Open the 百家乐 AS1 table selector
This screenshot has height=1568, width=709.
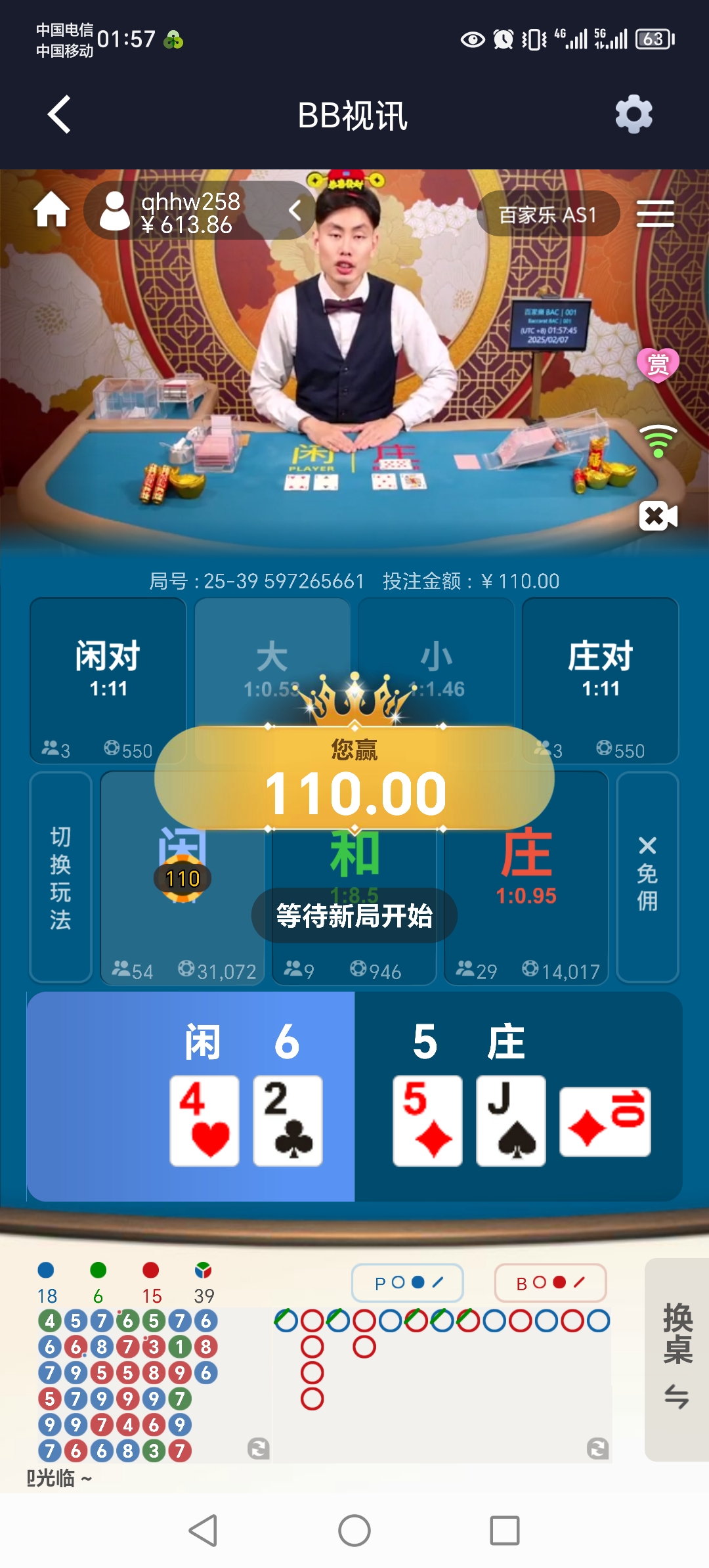(x=548, y=214)
